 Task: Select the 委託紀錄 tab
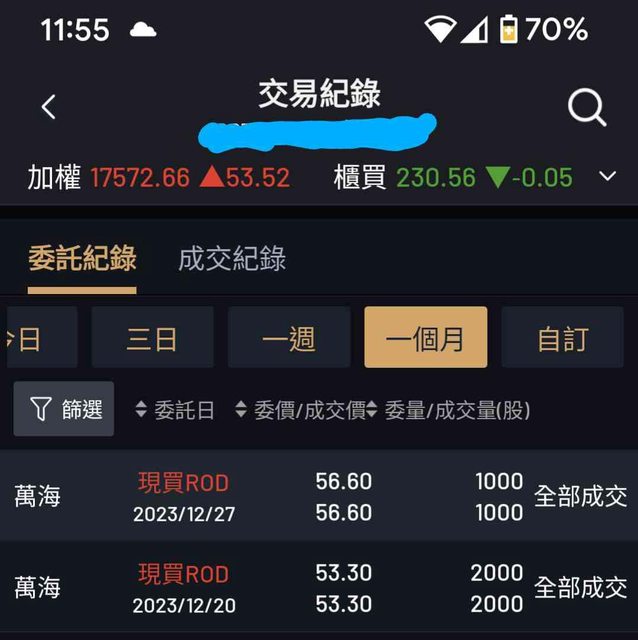(x=82, y=259)
